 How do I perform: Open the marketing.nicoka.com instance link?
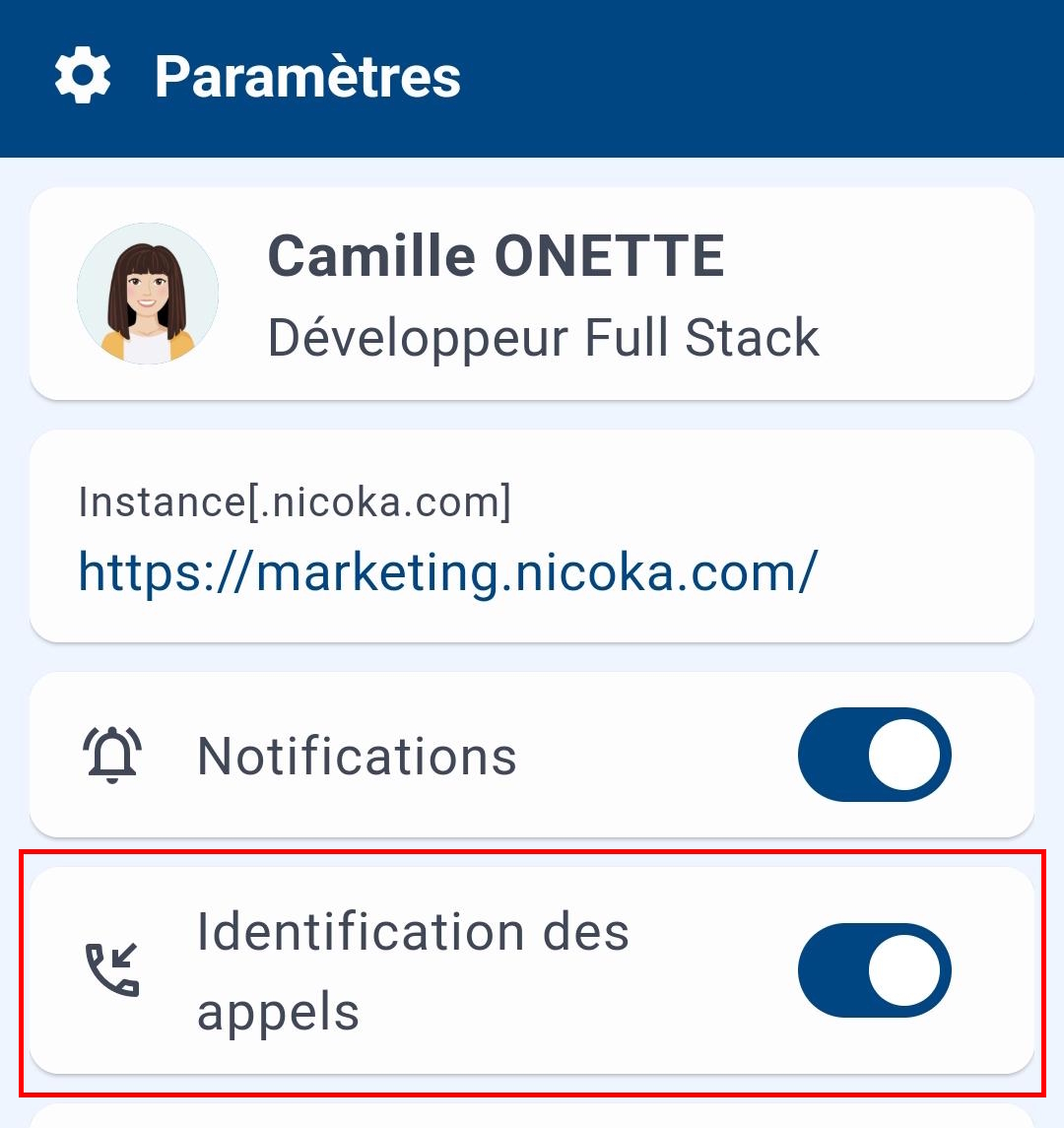(x=447, y=570)
